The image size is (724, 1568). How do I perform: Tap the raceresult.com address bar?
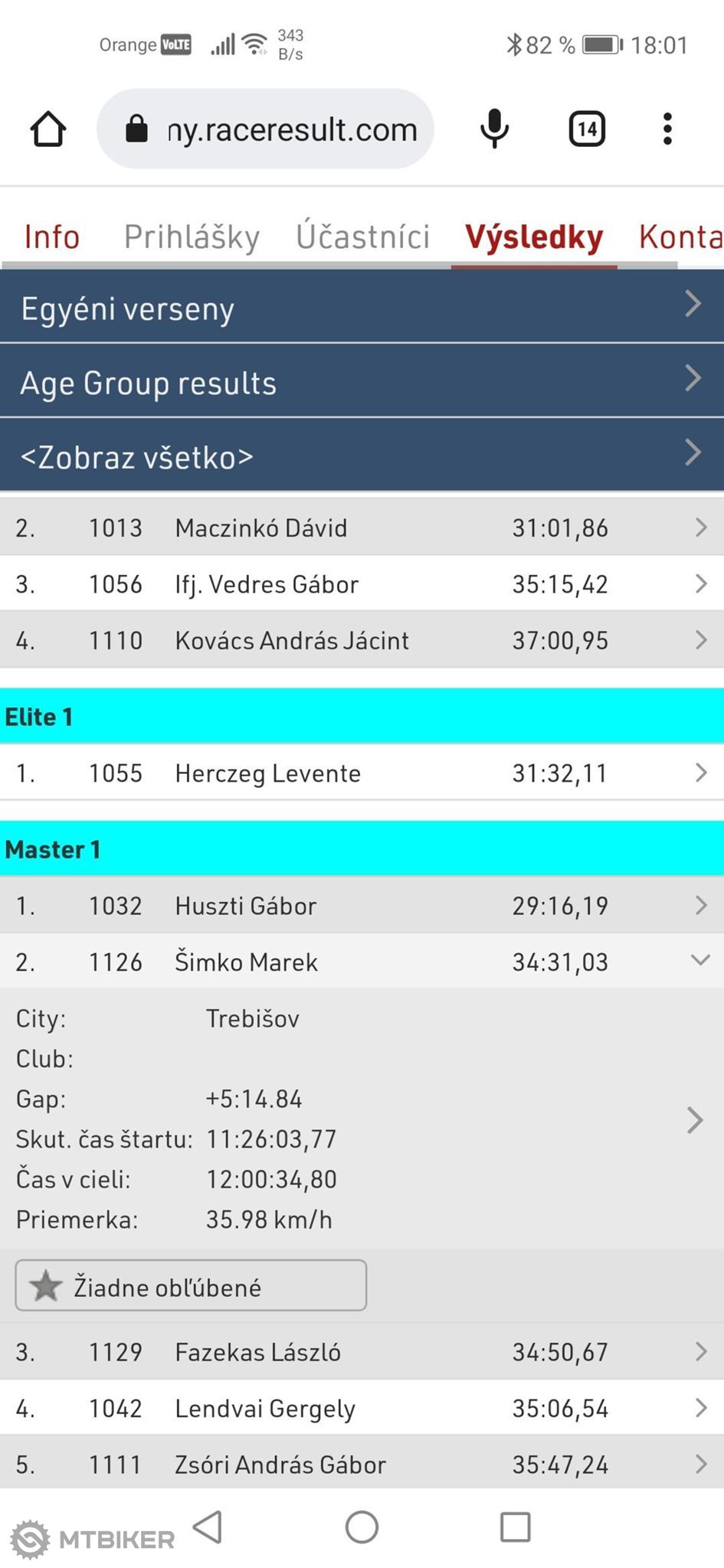[265, 129]
